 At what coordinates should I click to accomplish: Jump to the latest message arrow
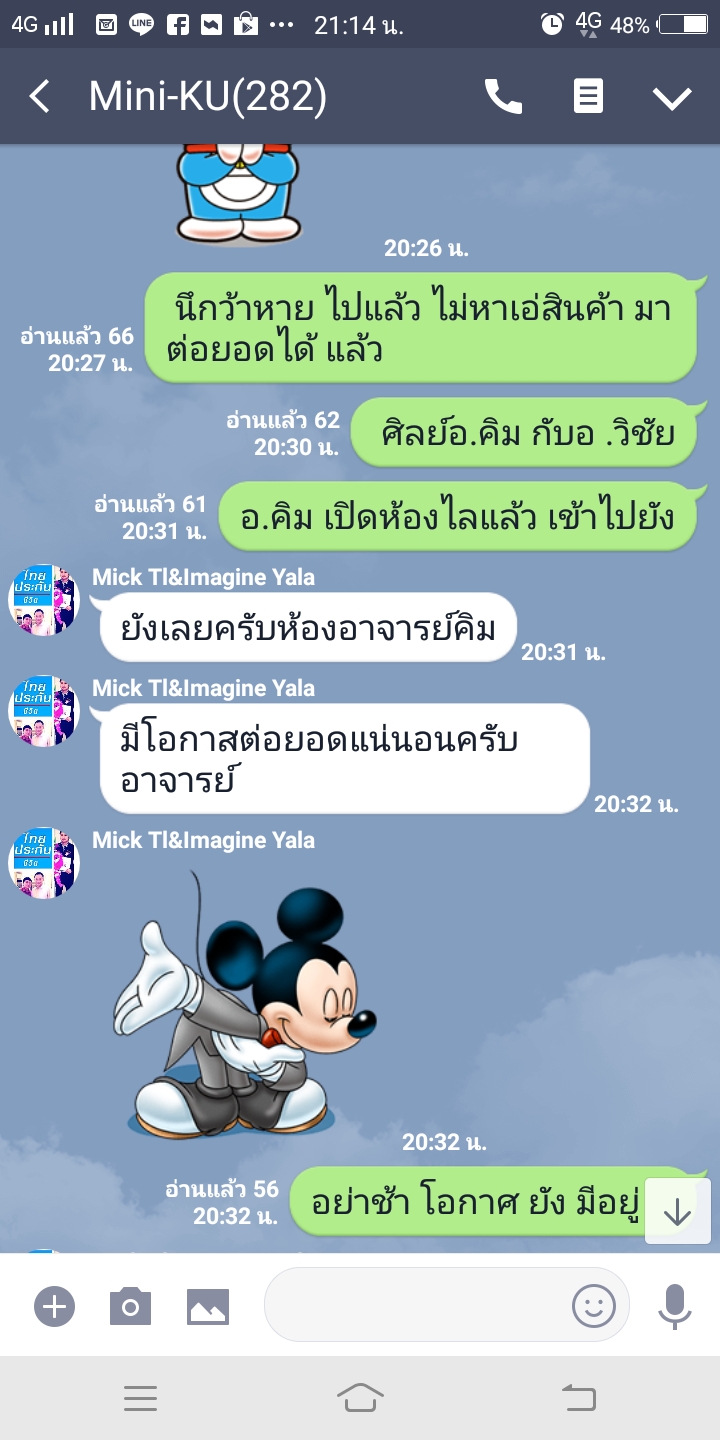coord(677,1211)
